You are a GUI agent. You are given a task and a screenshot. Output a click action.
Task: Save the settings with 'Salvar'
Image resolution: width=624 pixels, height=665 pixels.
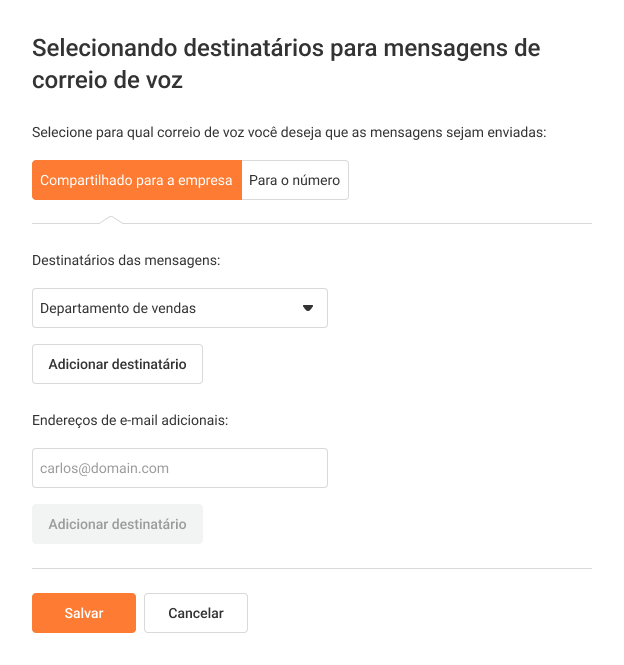tap(84, 613)
